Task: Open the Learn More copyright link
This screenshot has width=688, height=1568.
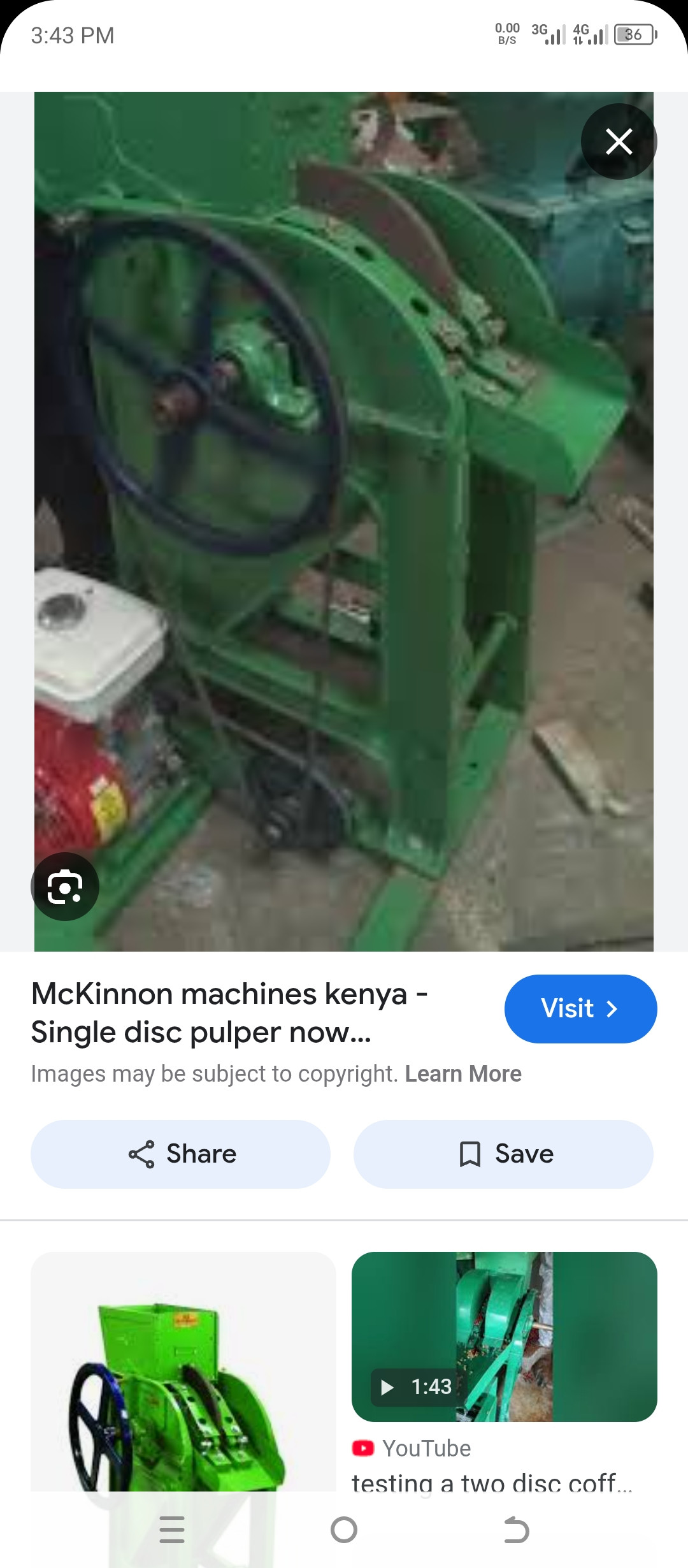Action: [x=463, y=1074]
